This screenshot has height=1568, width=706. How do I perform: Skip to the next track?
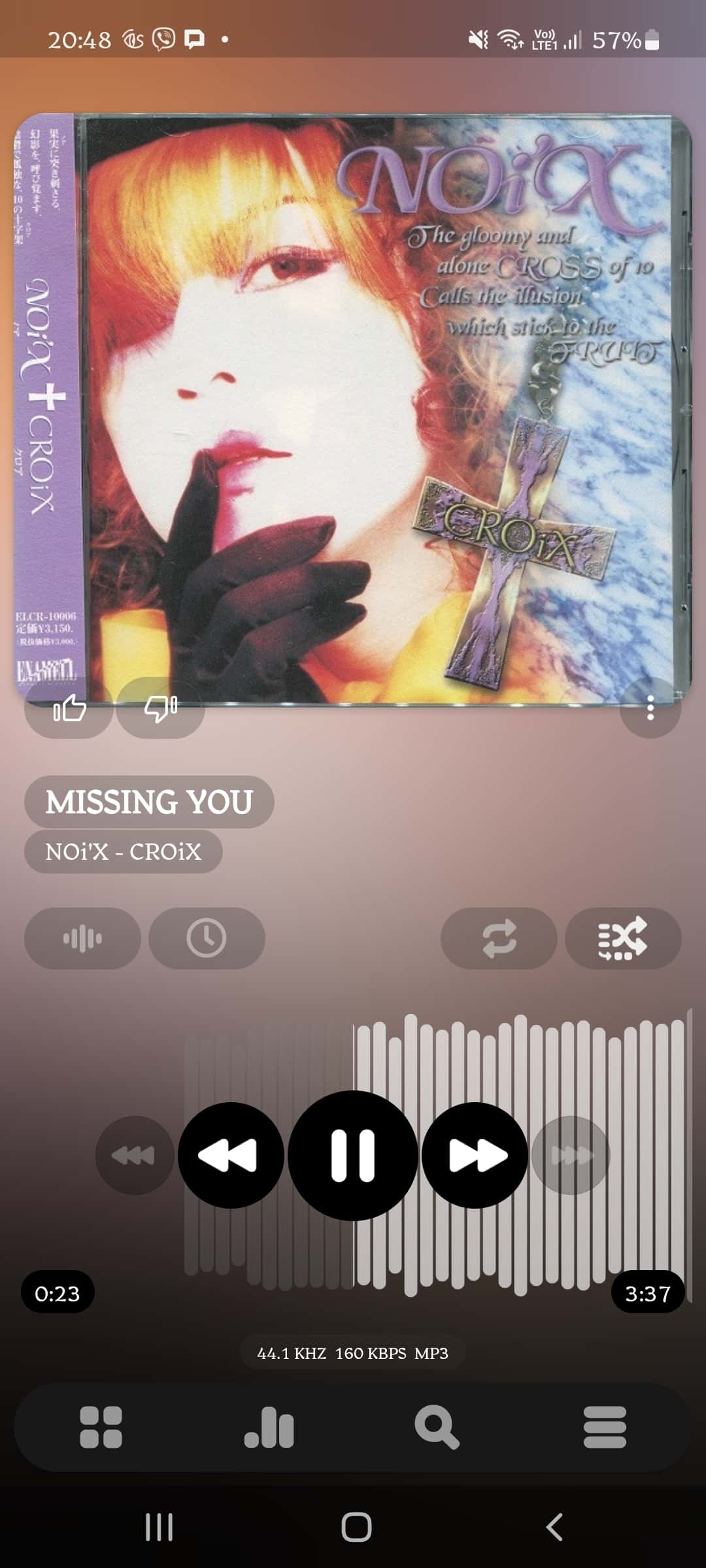coord(475,1155)
